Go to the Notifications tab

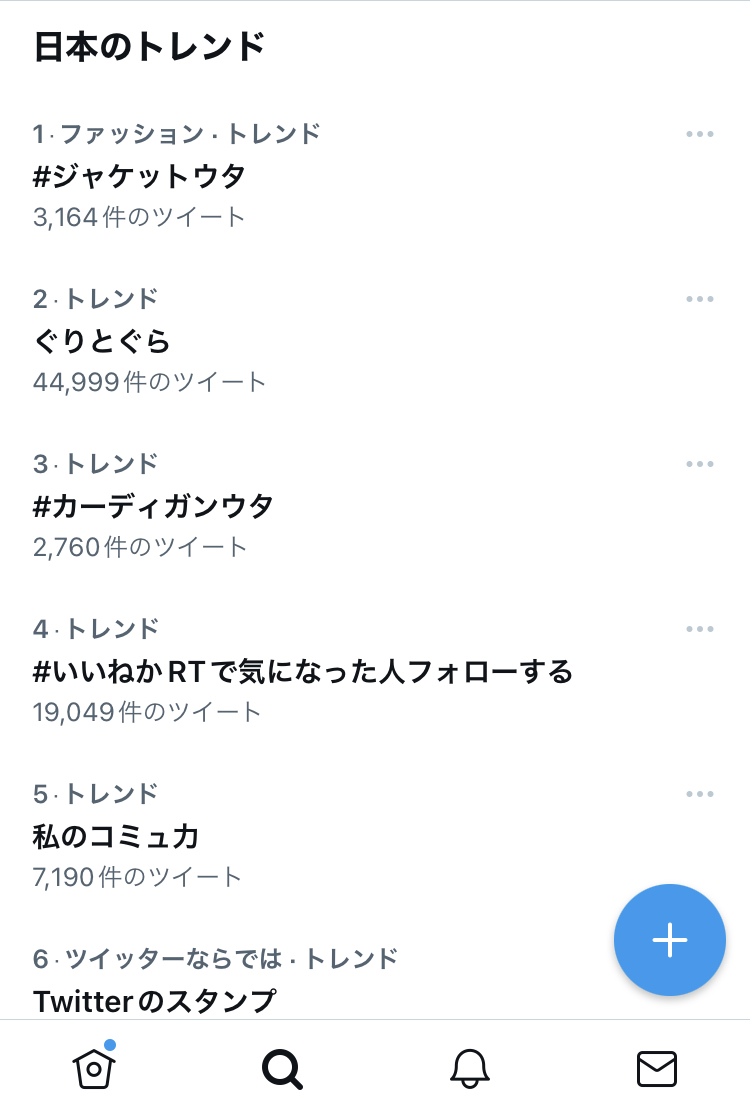coord(469,1069)
